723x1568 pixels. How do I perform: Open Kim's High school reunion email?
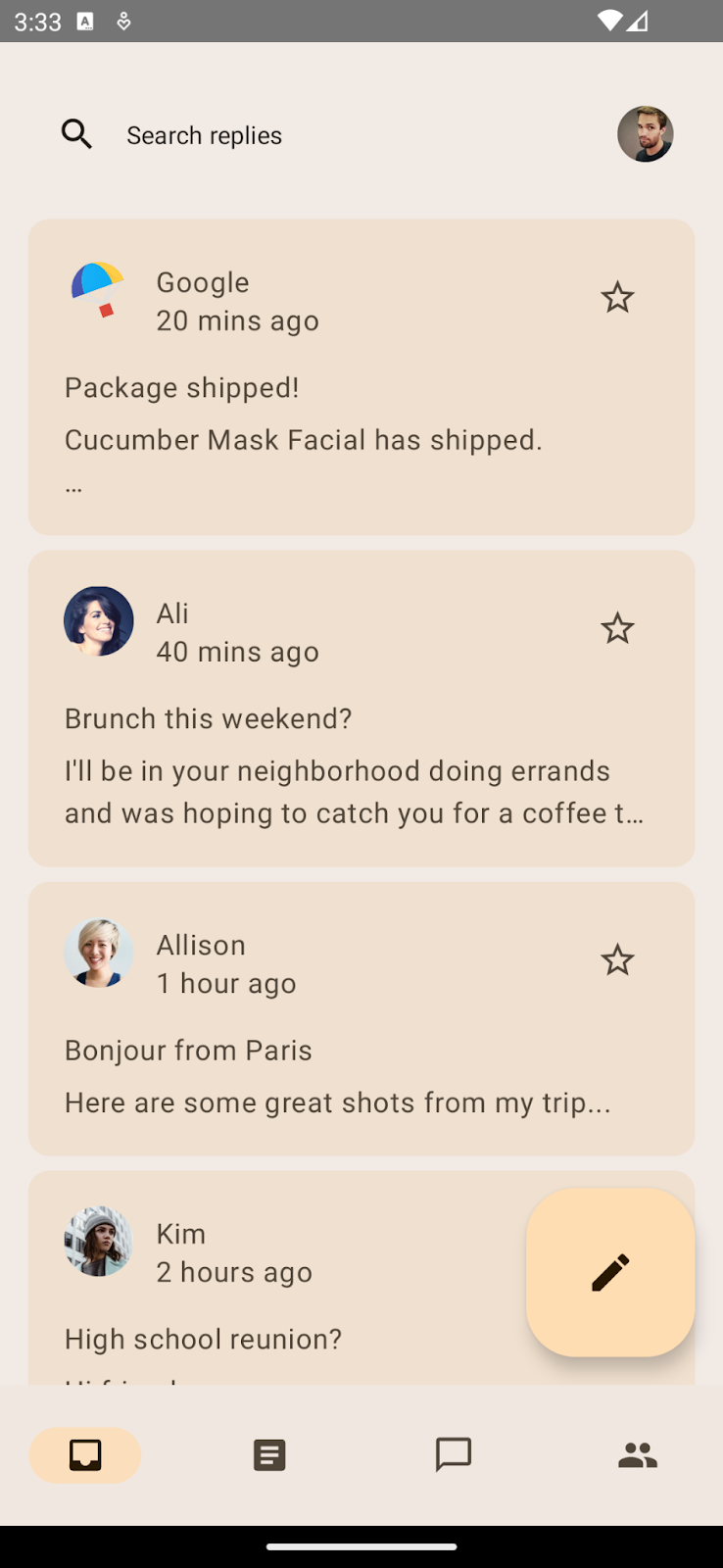click(x=274, y=1303)
